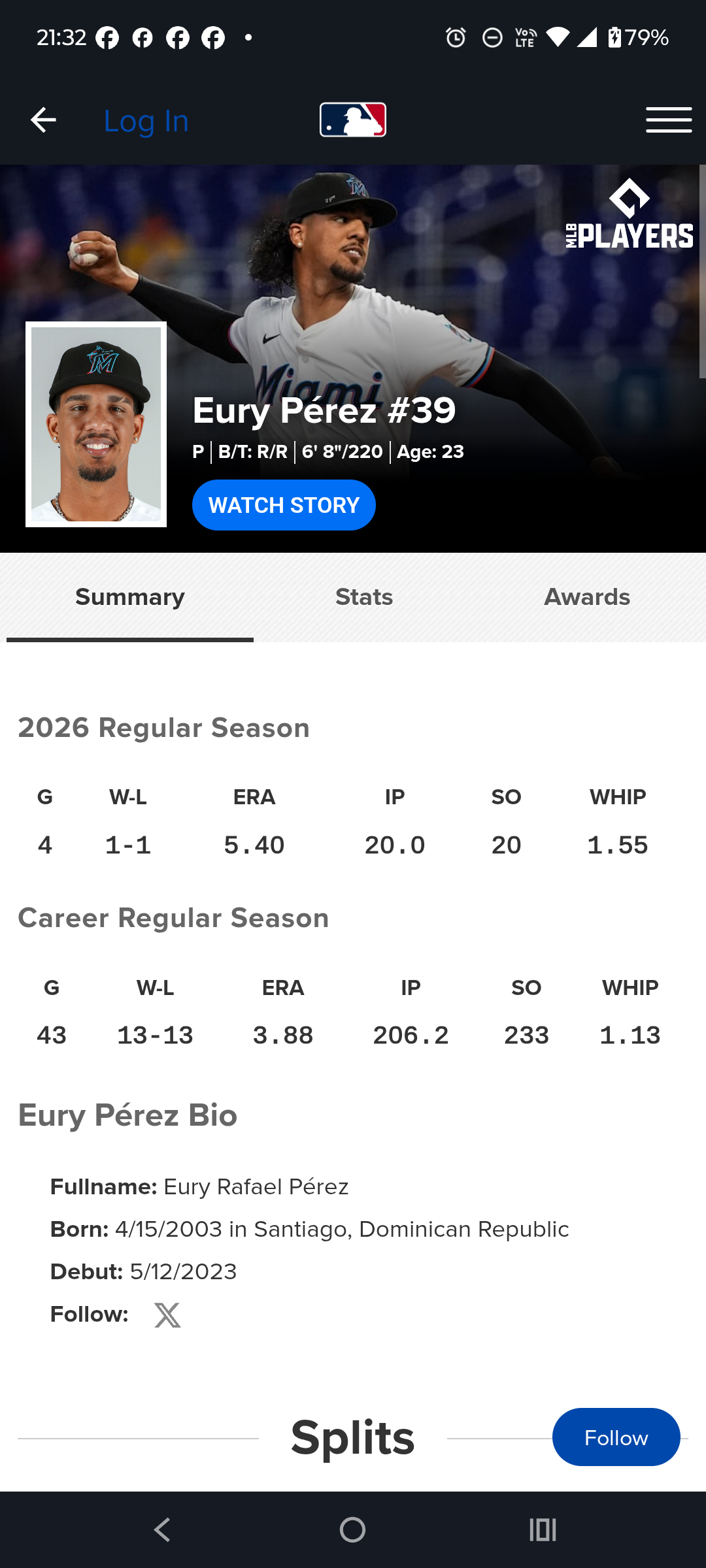Select the Summary tab

(130, 597)
